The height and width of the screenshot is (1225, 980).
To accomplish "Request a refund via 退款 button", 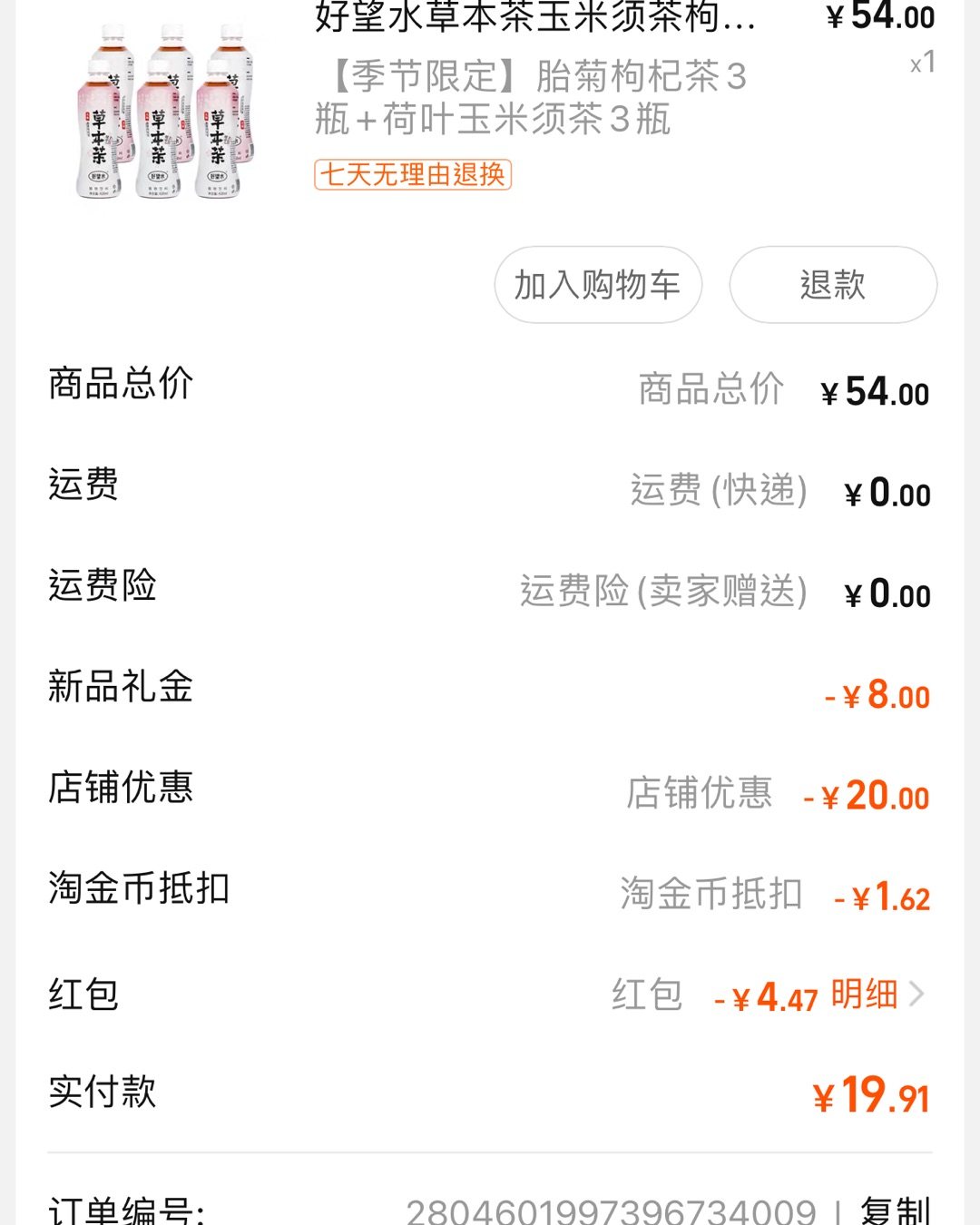I will point(831,284).
